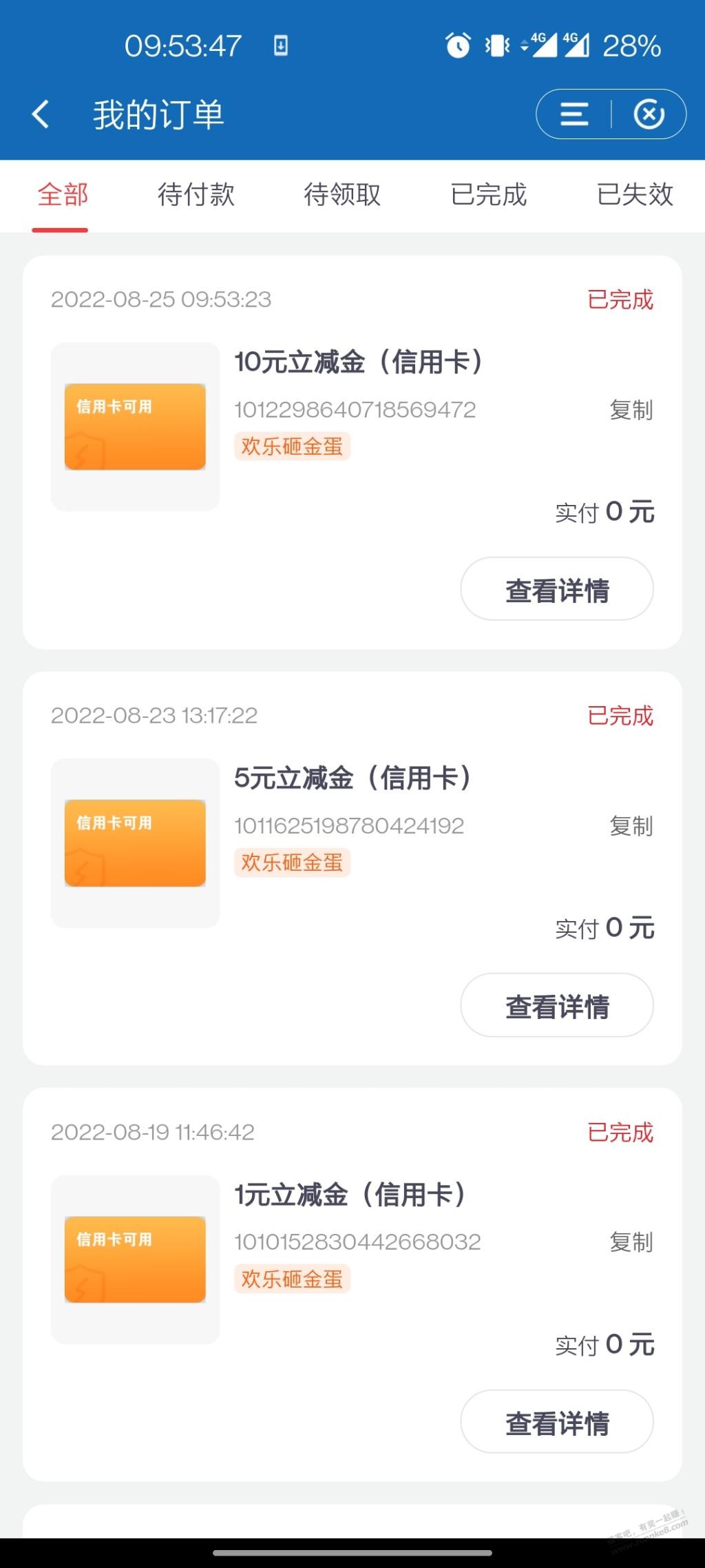Copy the 1元立减金 order number via 复制
This screenshot has width=705, height=1568.
[x=630, y=1242]
